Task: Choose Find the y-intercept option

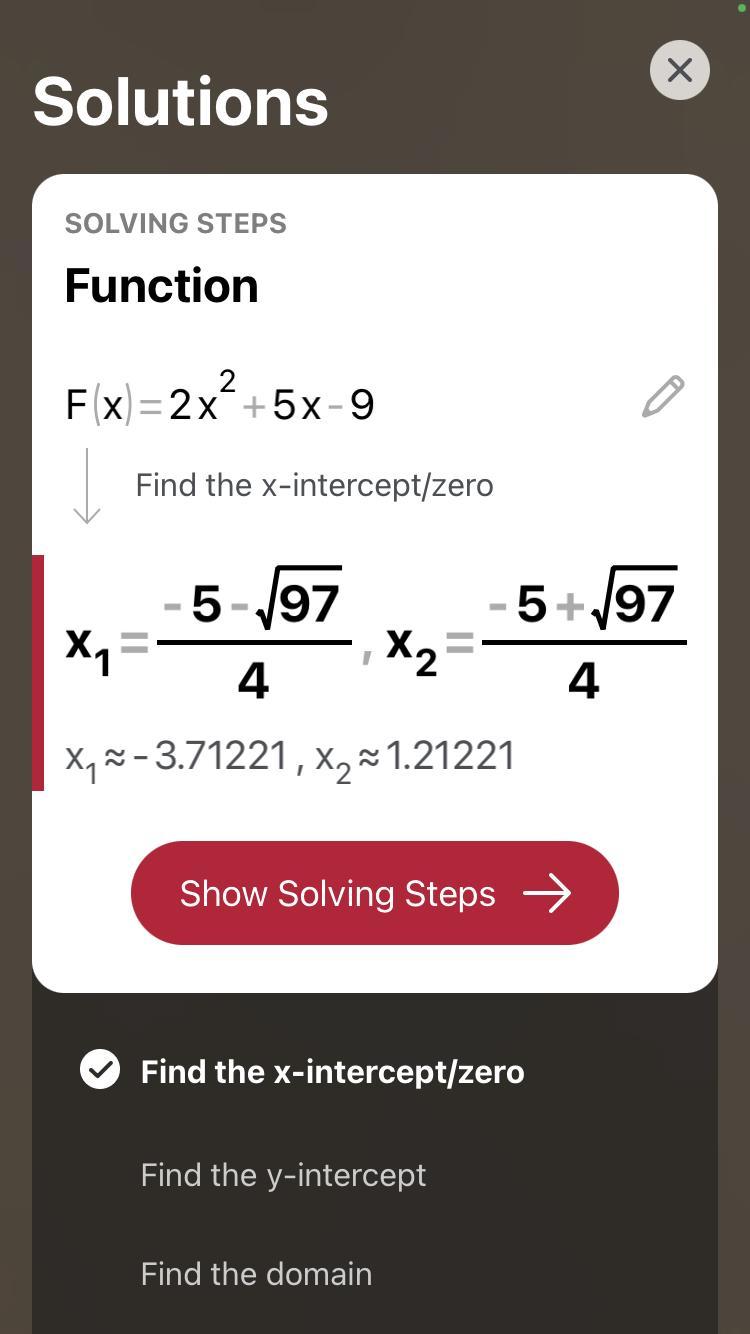Action: tap(283, 1174)
